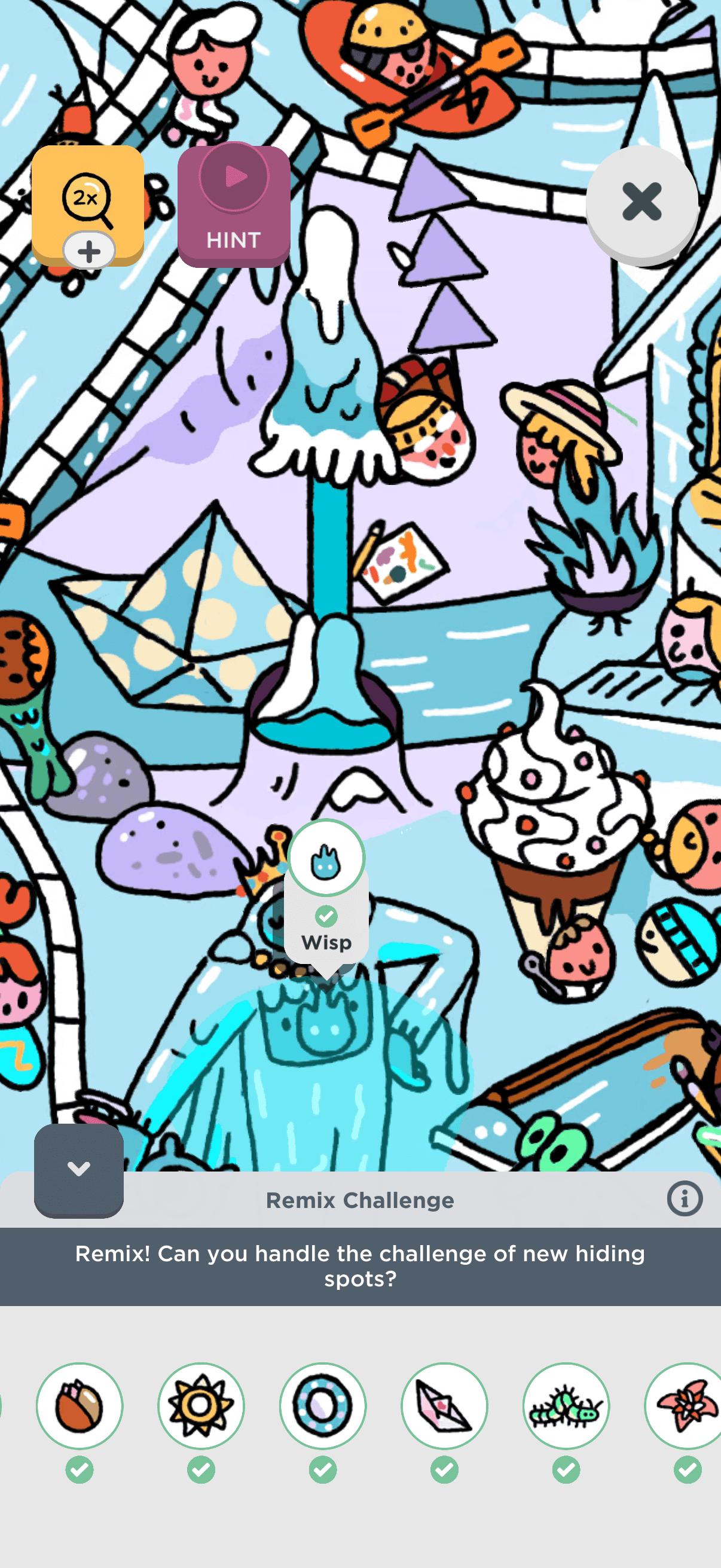Select the caterpillar item in the list
The height and width of the screenshot is (1568, 721).
coord(566,1405)
